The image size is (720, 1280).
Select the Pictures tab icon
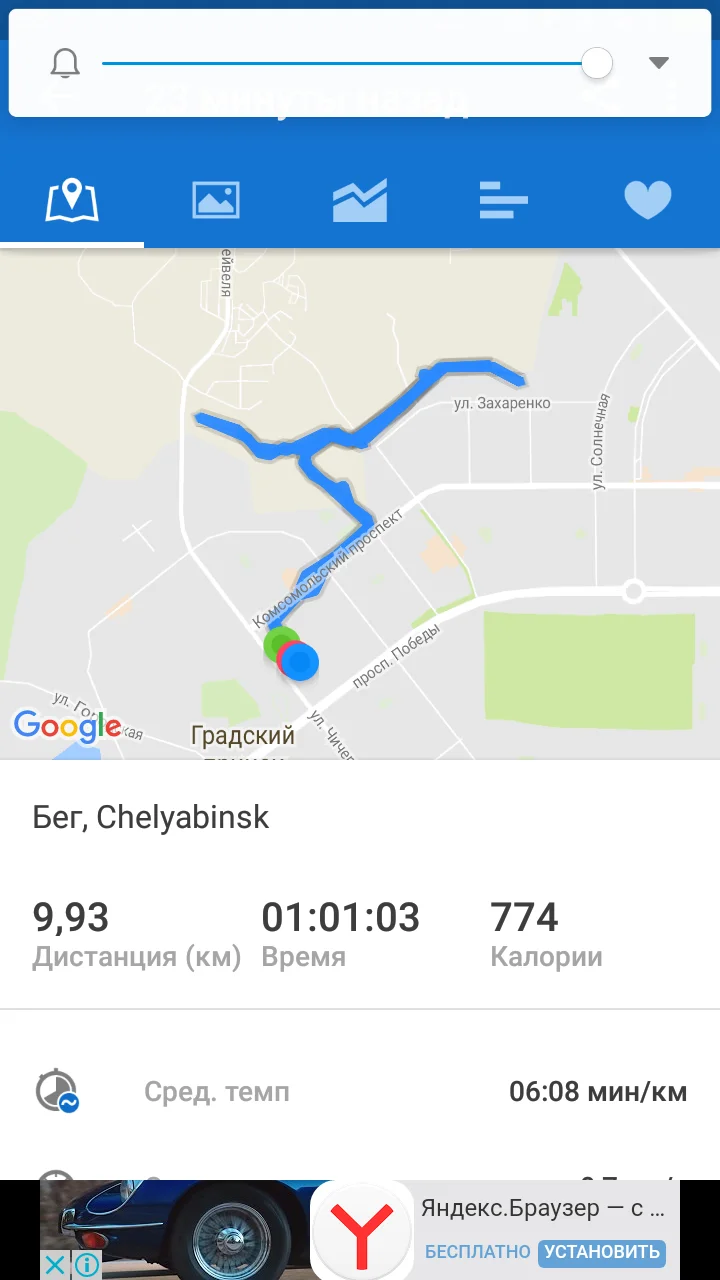pos(216,197)
